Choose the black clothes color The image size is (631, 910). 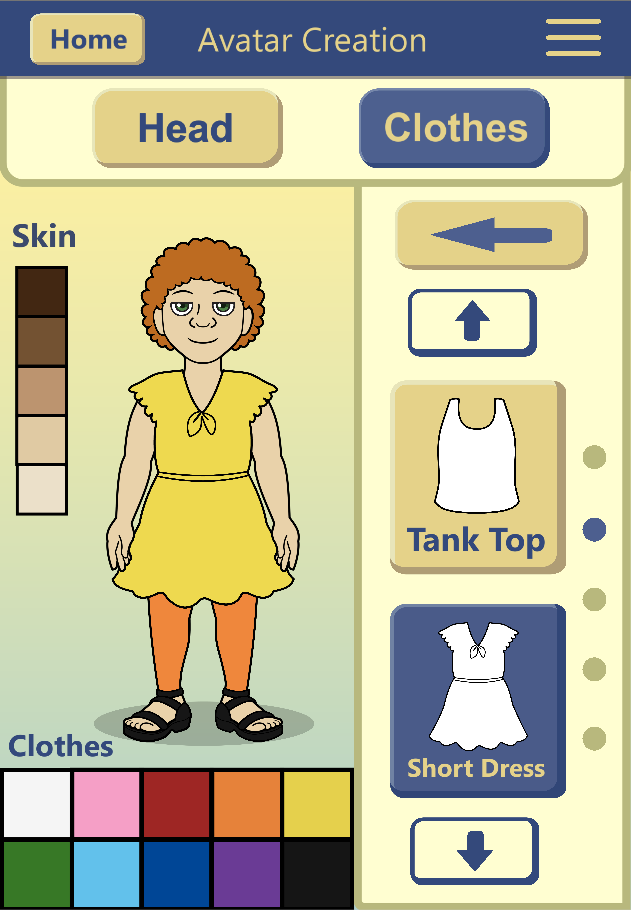point(317,874)
